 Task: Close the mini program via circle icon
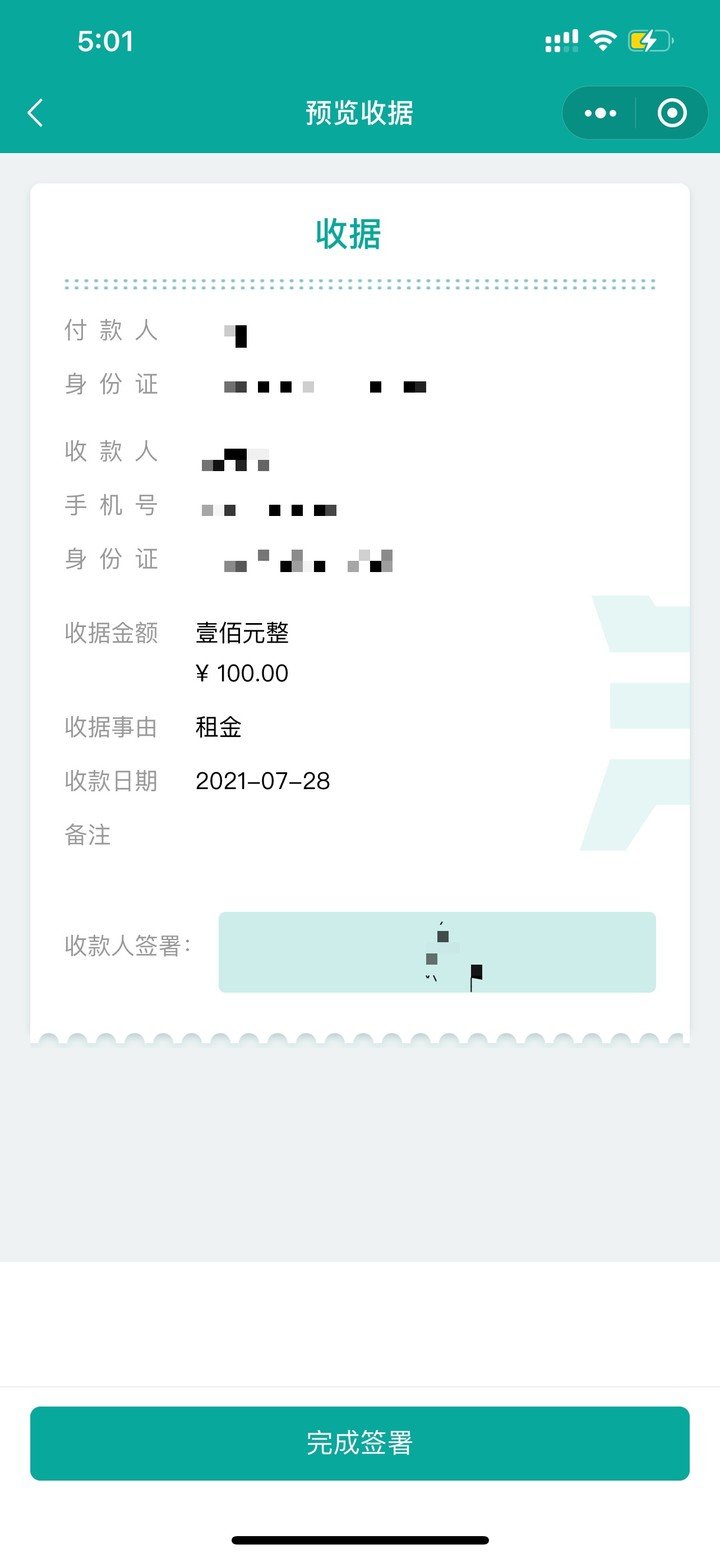672,113
